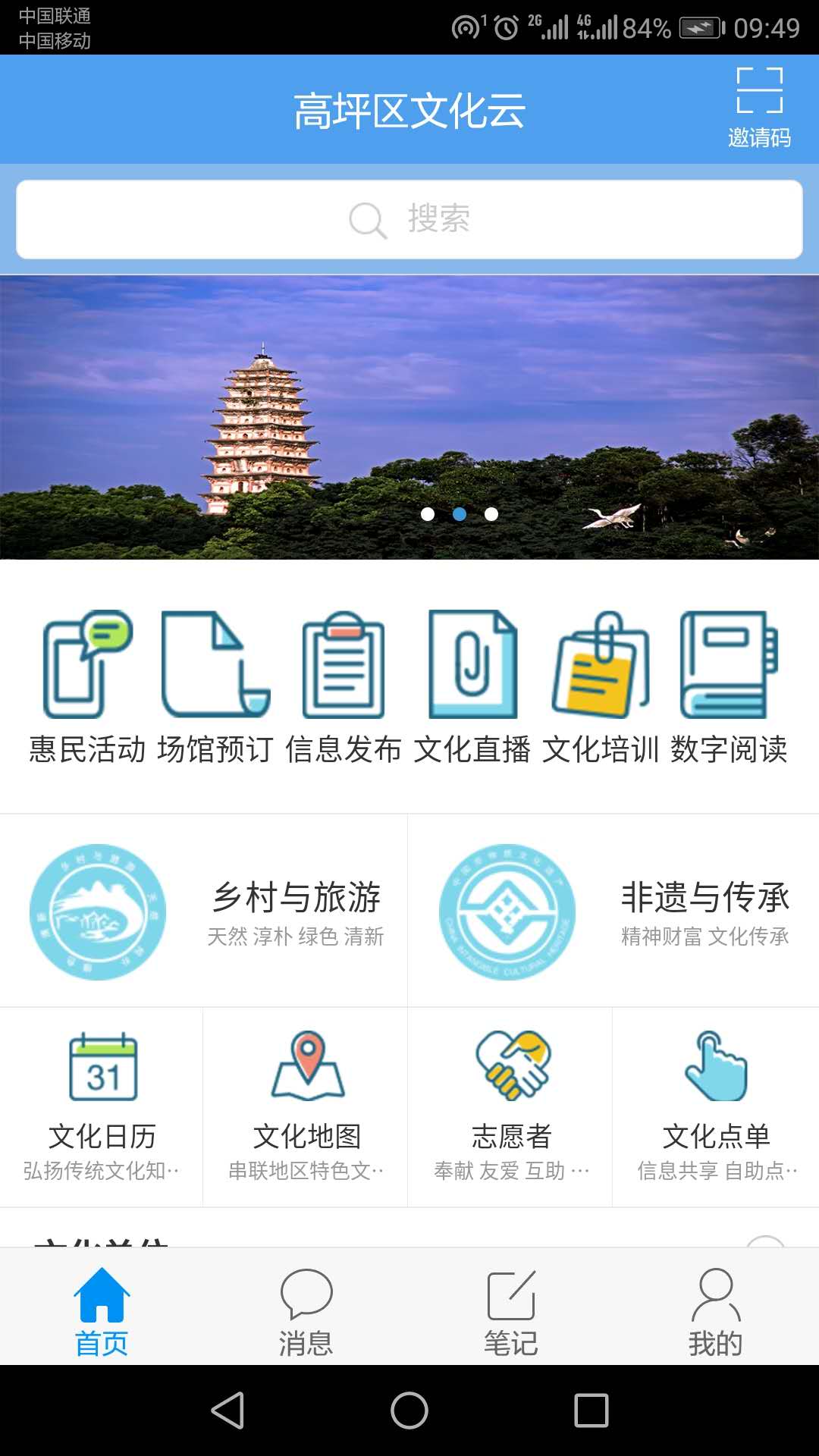The image size is (819, 1456).
Task: Switch to the 消息 tab
Action: click(306, 1312)
